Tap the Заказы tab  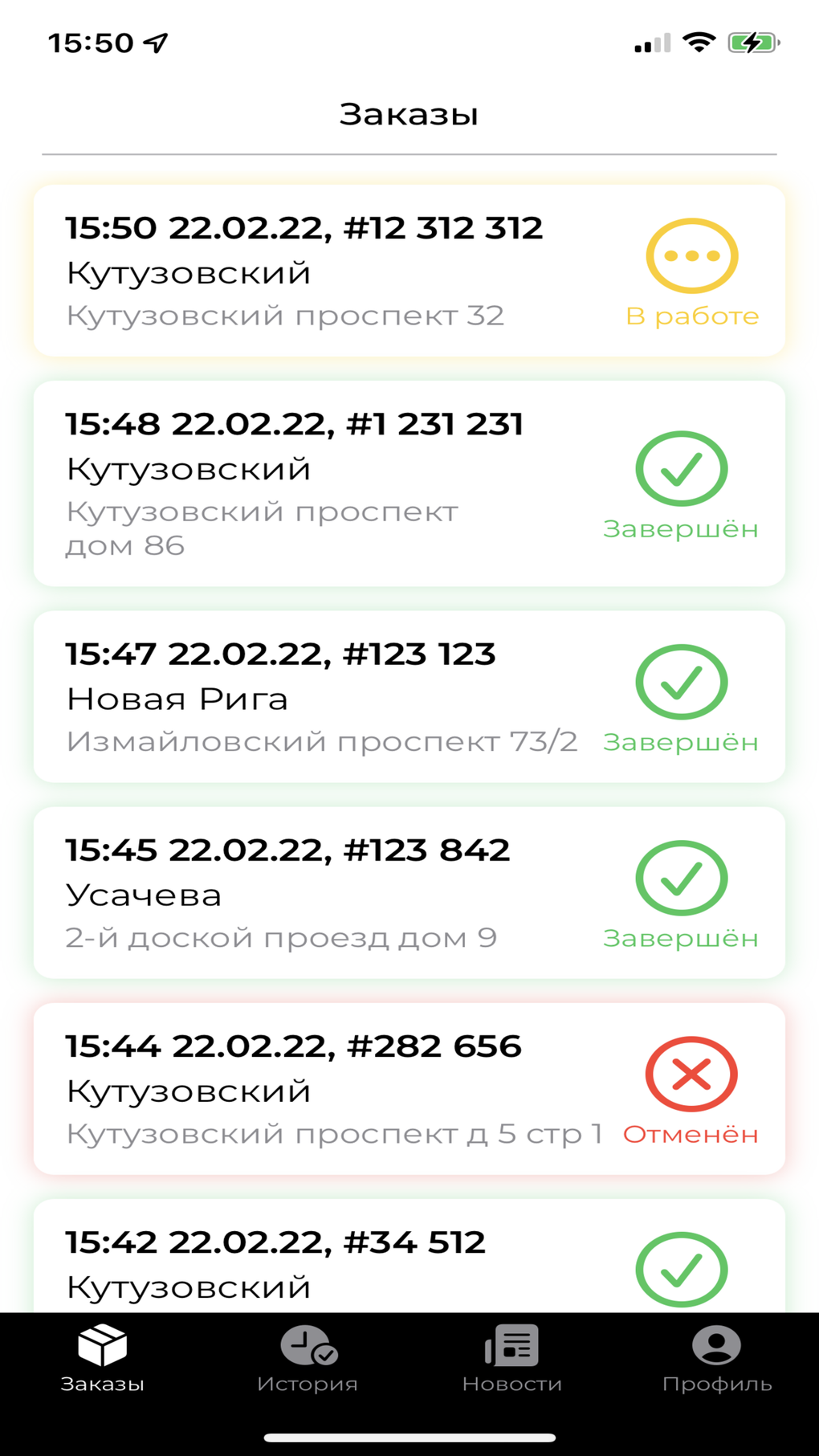[x=102, y=1359]
